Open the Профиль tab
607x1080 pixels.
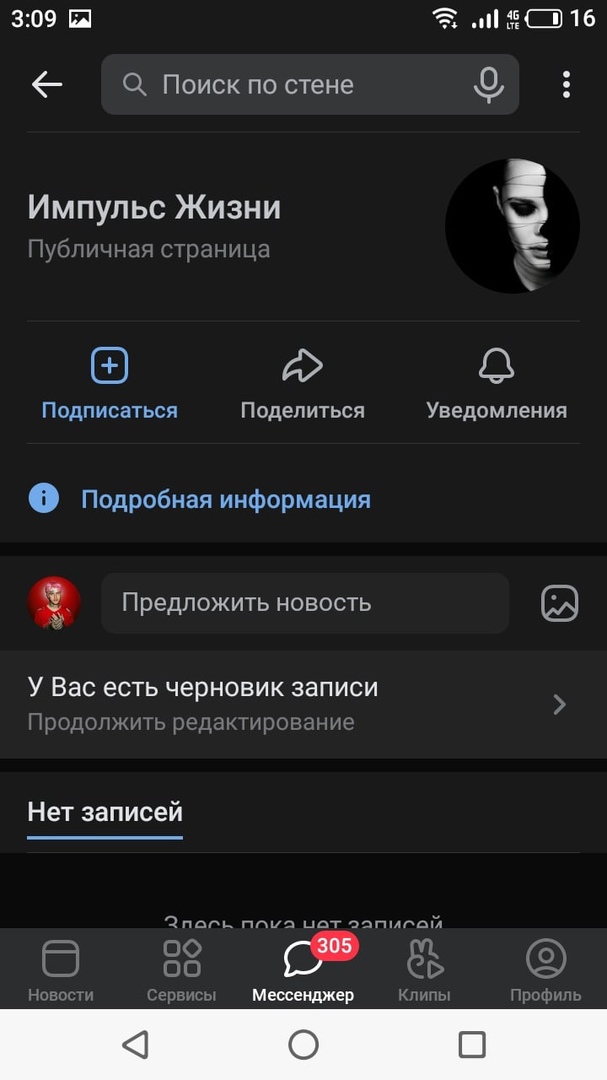coord(545,970)
